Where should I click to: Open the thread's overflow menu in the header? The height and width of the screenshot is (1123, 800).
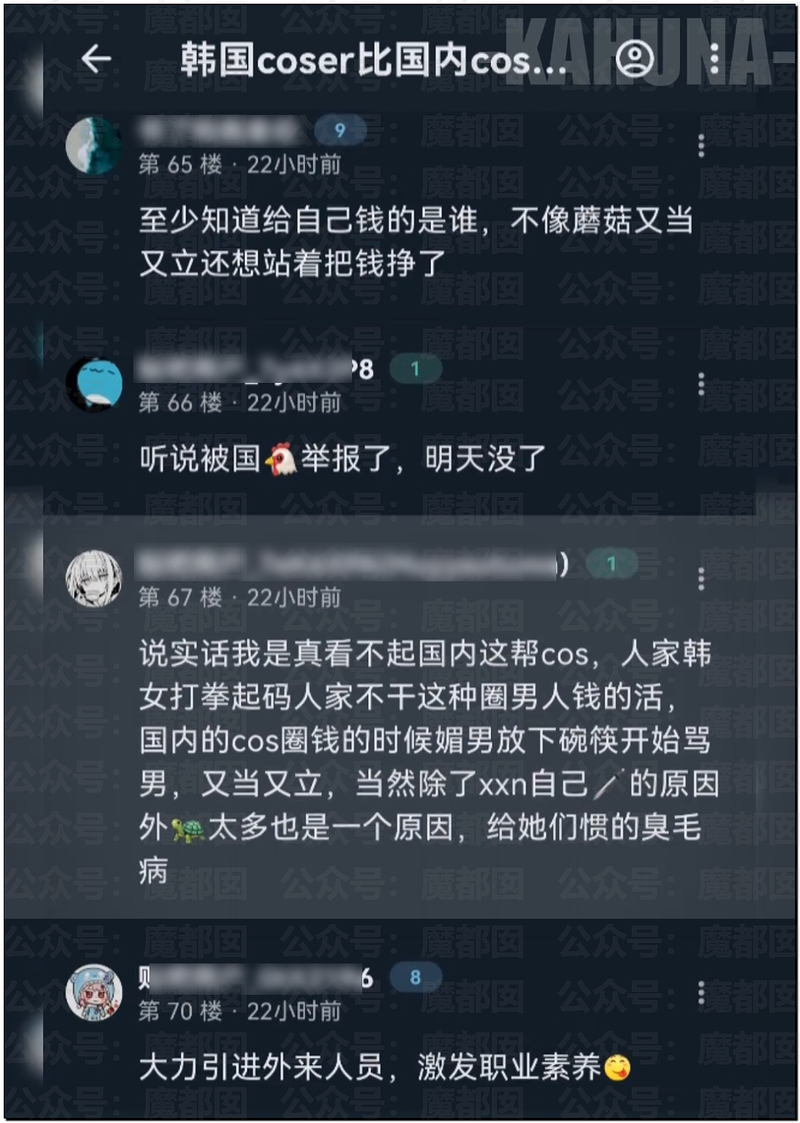point(714,60)
